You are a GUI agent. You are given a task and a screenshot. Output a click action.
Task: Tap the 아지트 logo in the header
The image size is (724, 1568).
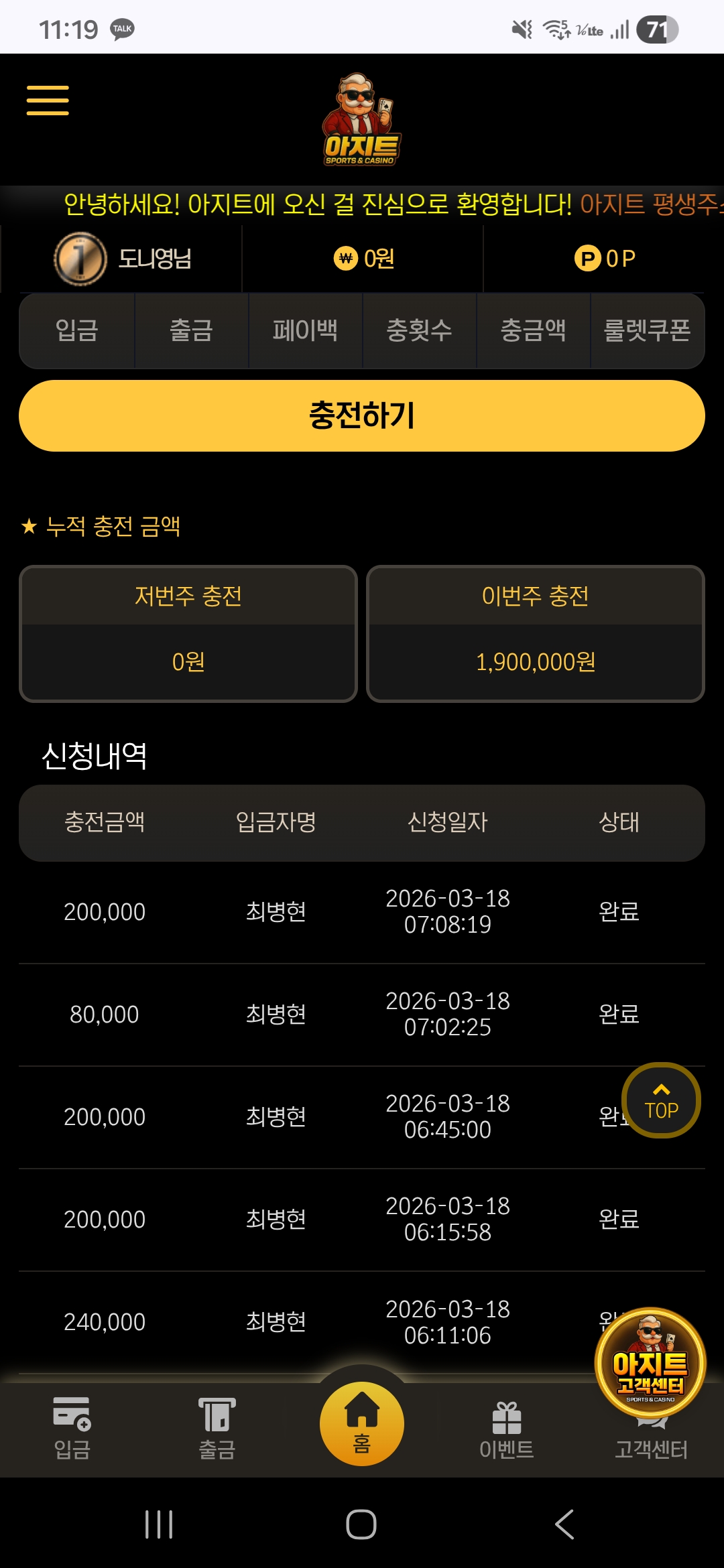(x=361, y=119)
